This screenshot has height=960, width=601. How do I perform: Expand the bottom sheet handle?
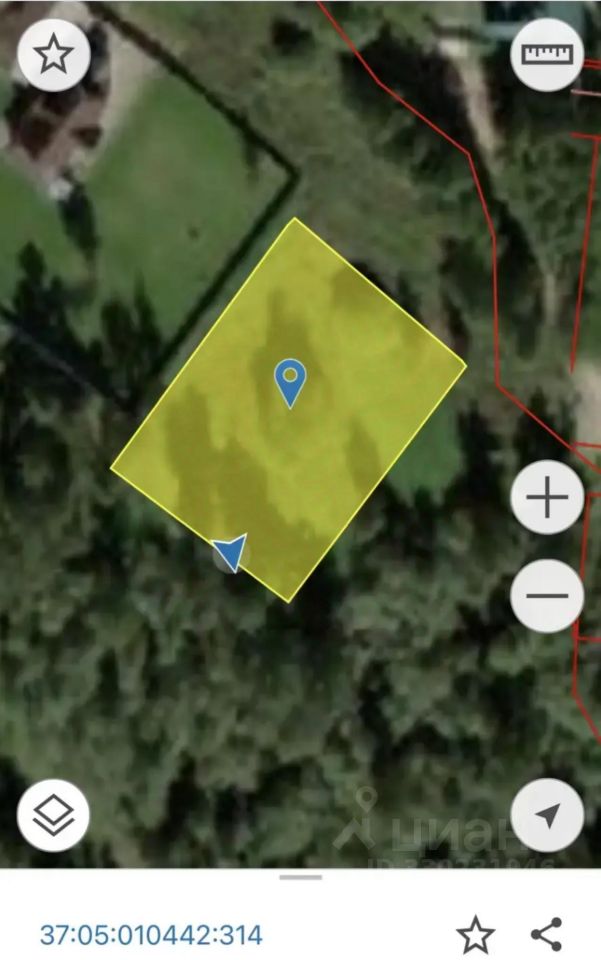300,877
